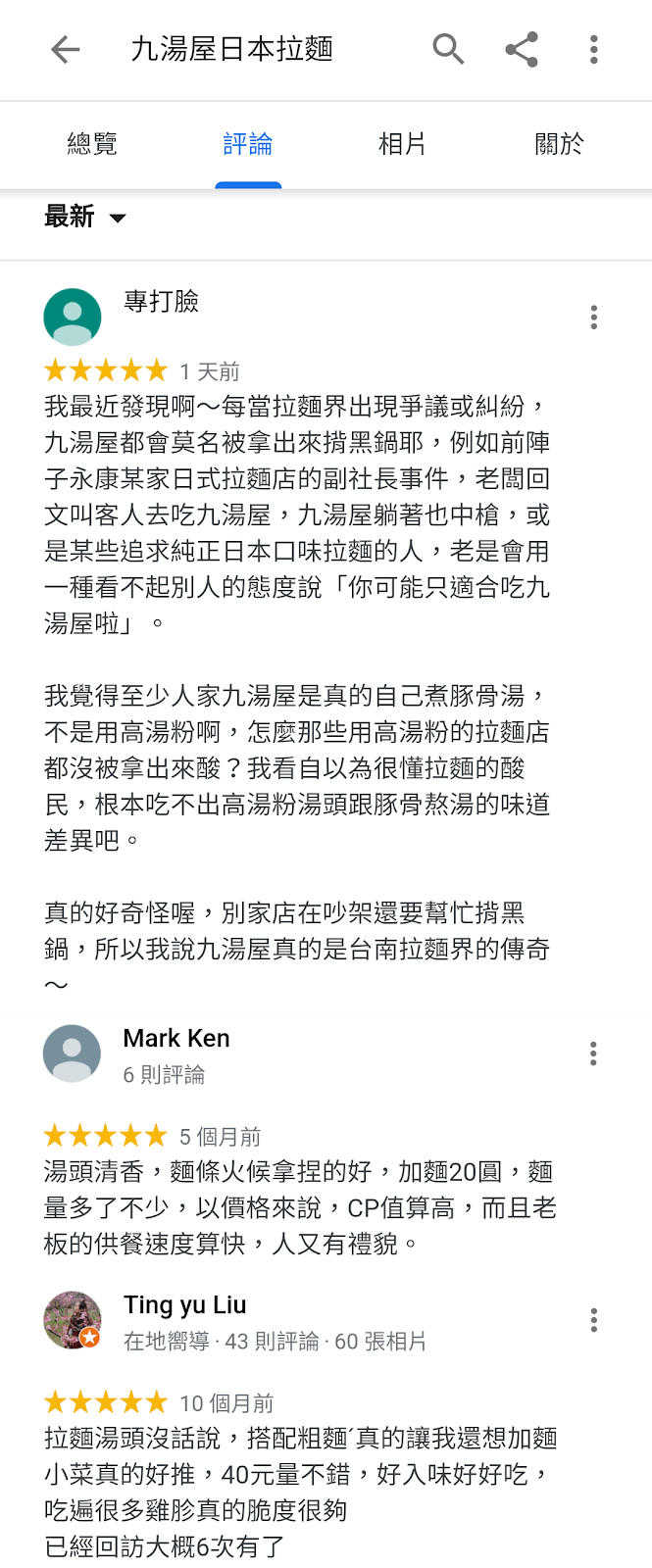Open options menu for 專打臉's review
This screenshot has width=652, height=1568.
(x=593, y=317)
